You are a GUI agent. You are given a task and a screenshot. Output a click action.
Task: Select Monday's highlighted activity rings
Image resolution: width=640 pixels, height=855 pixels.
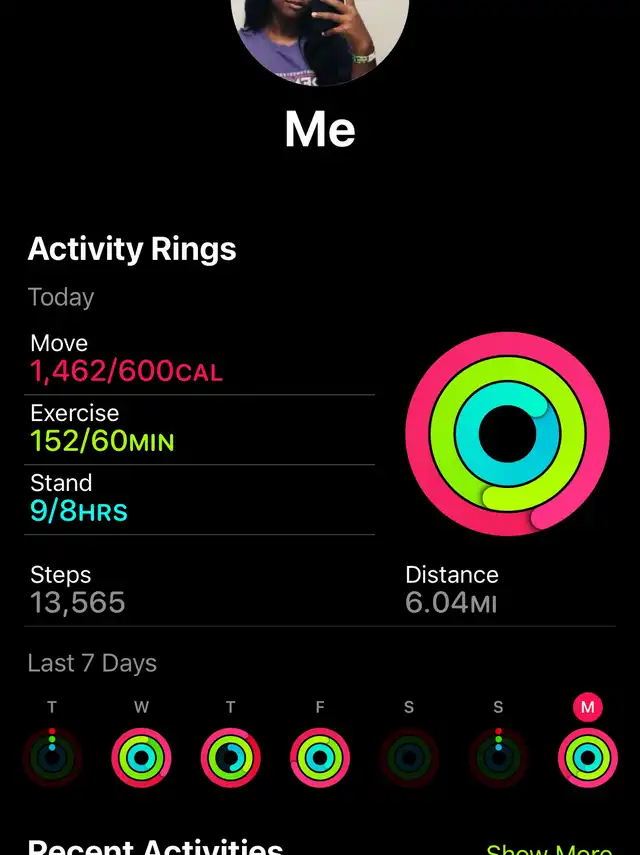(x=587, y=757)
